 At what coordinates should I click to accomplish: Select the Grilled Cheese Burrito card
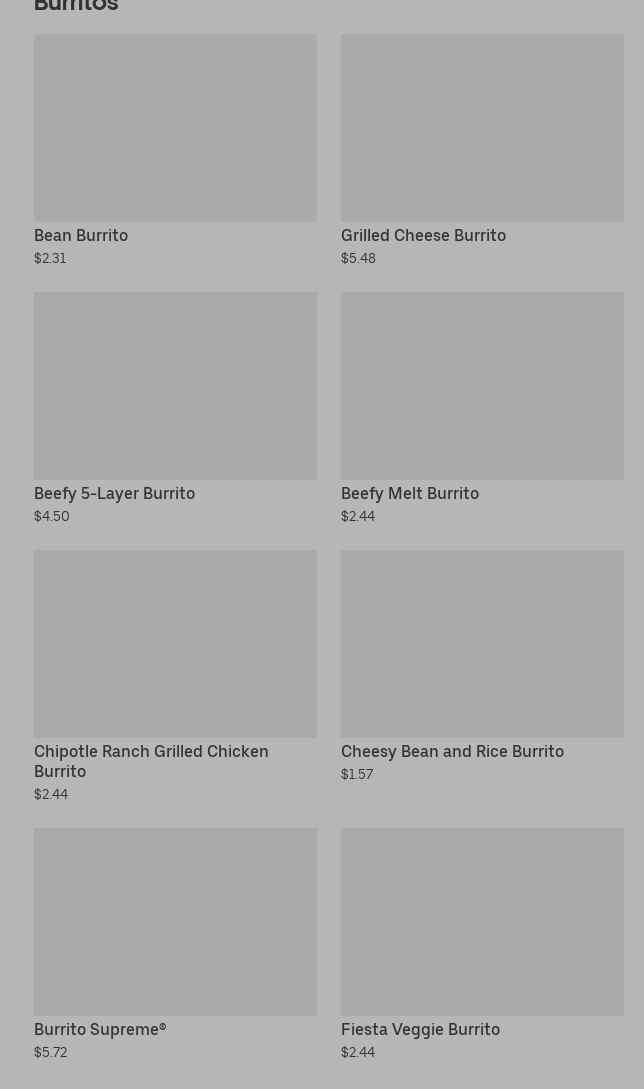482,129
